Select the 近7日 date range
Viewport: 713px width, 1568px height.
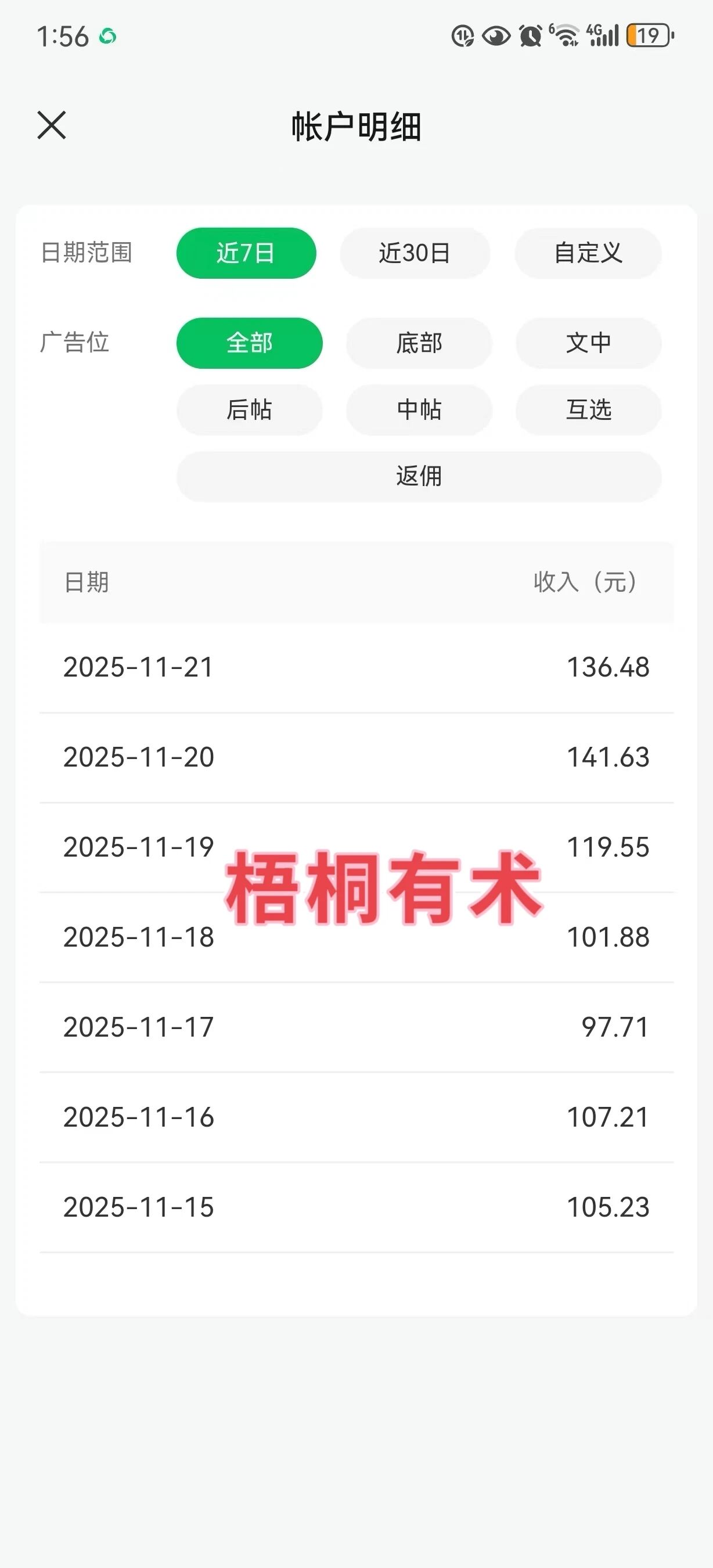click(246, 253)
